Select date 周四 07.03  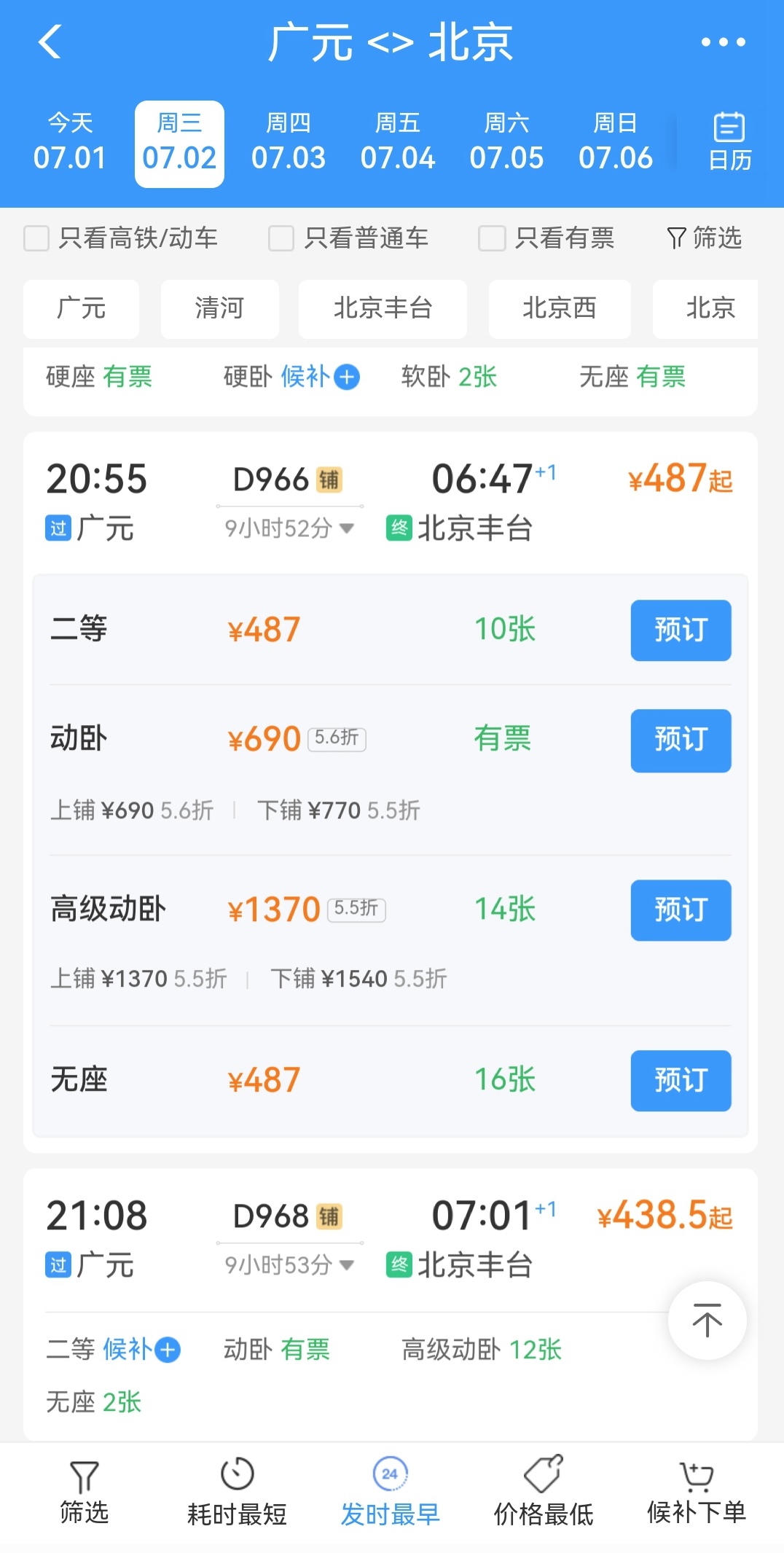pos(289,144)
